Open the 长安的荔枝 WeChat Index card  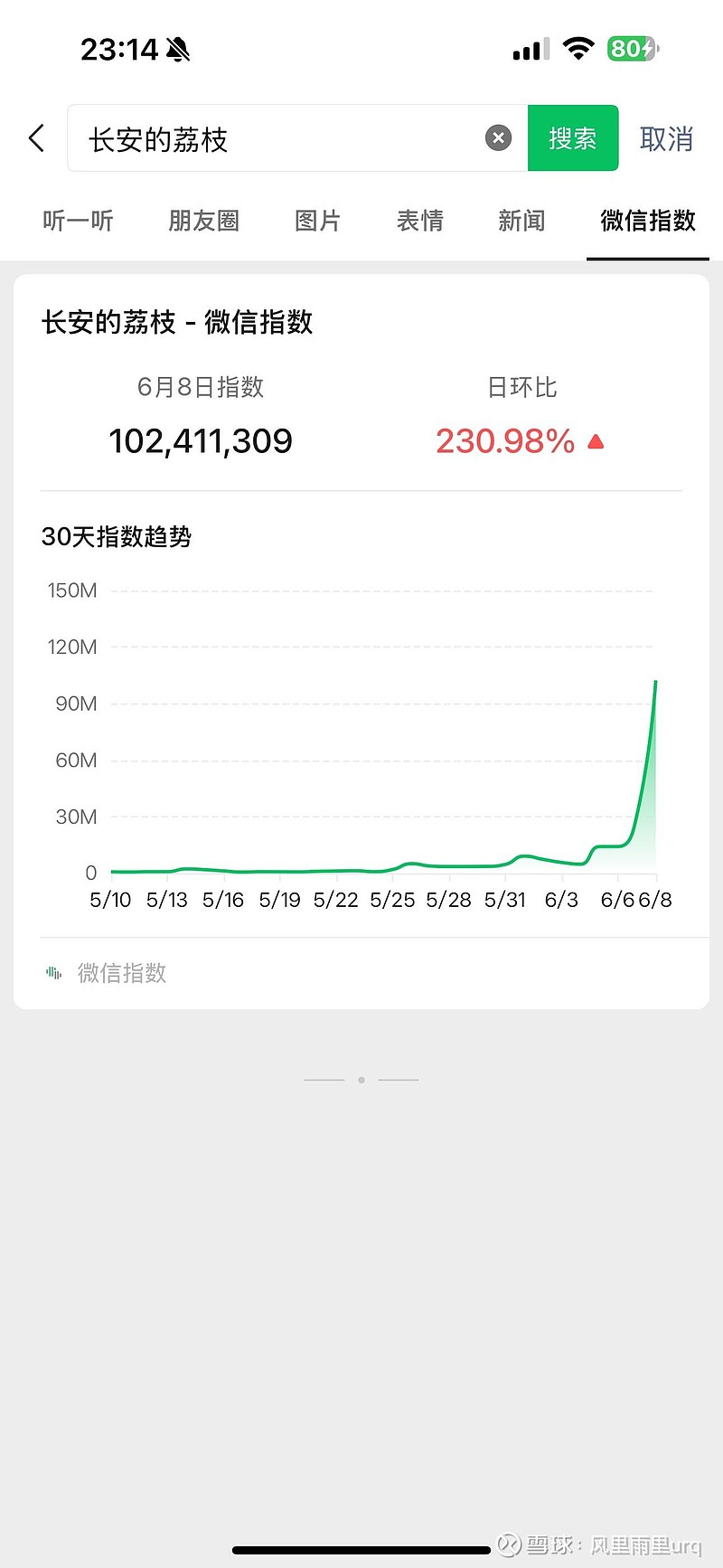tap(361, 642)
